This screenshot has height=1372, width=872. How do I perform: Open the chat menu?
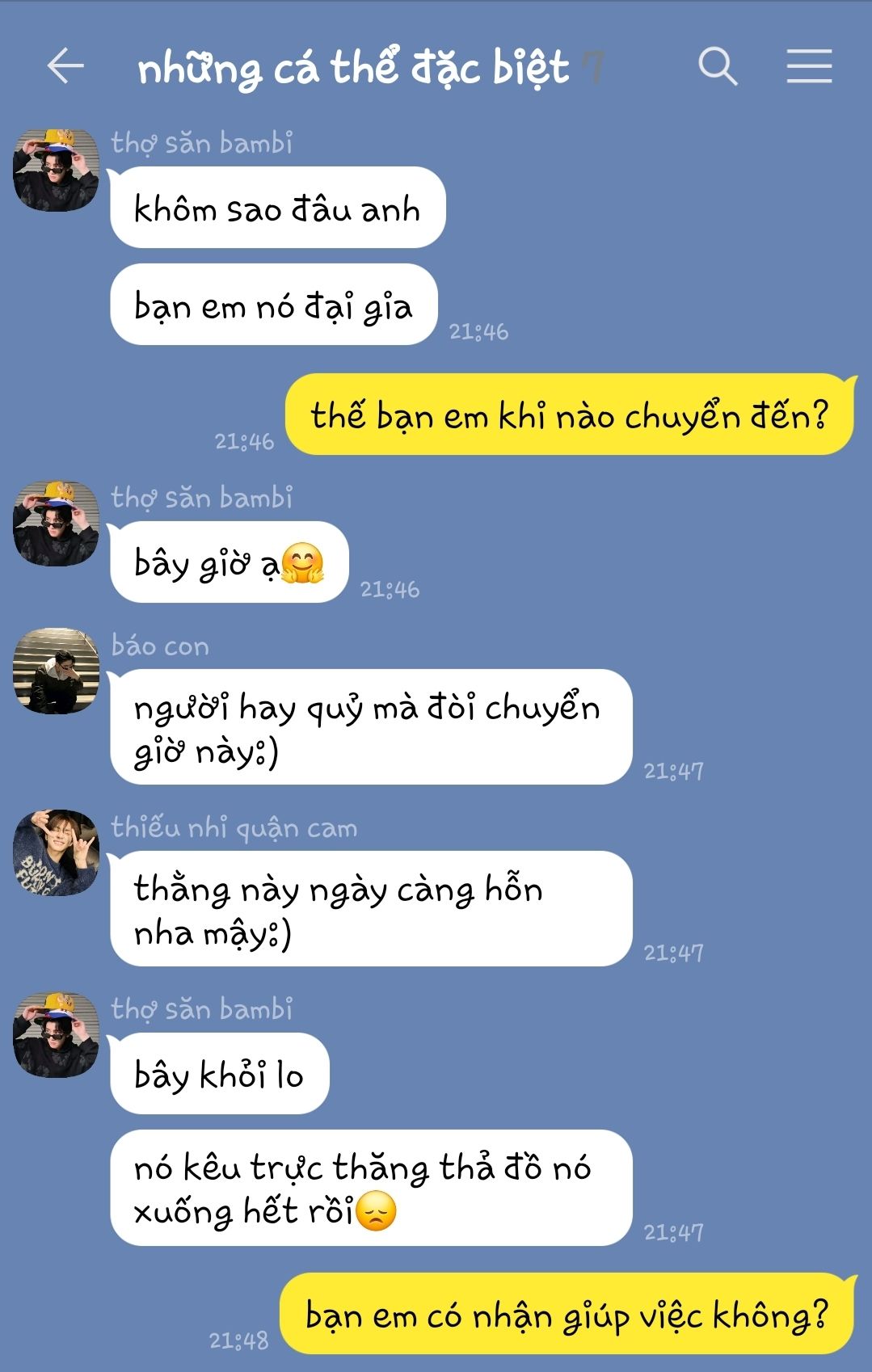coord(809,66)
